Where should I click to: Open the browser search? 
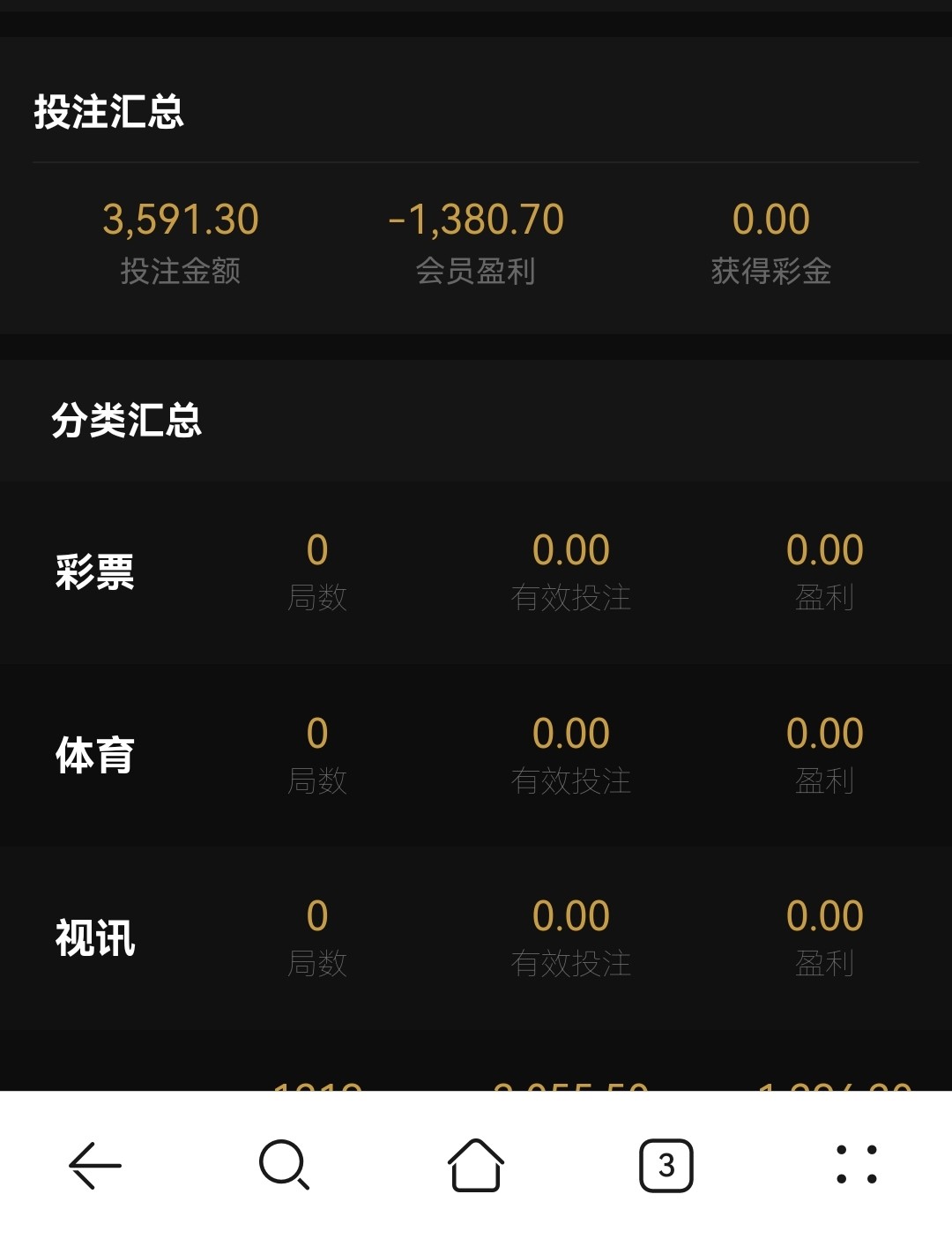[x=284, y=1165]
